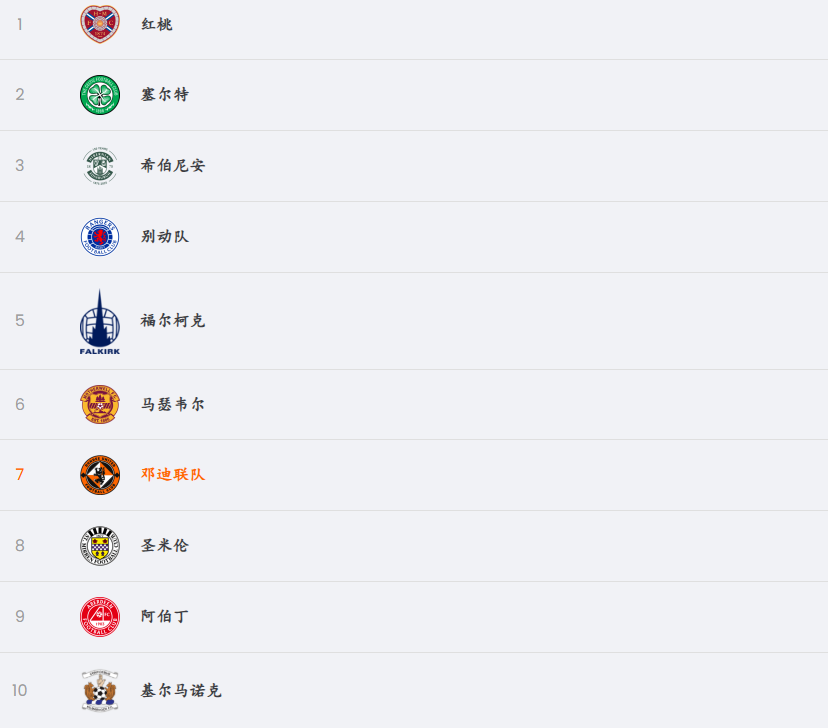Open the 红桃 team row
The image size is (828, 728).
pos(157,24)
